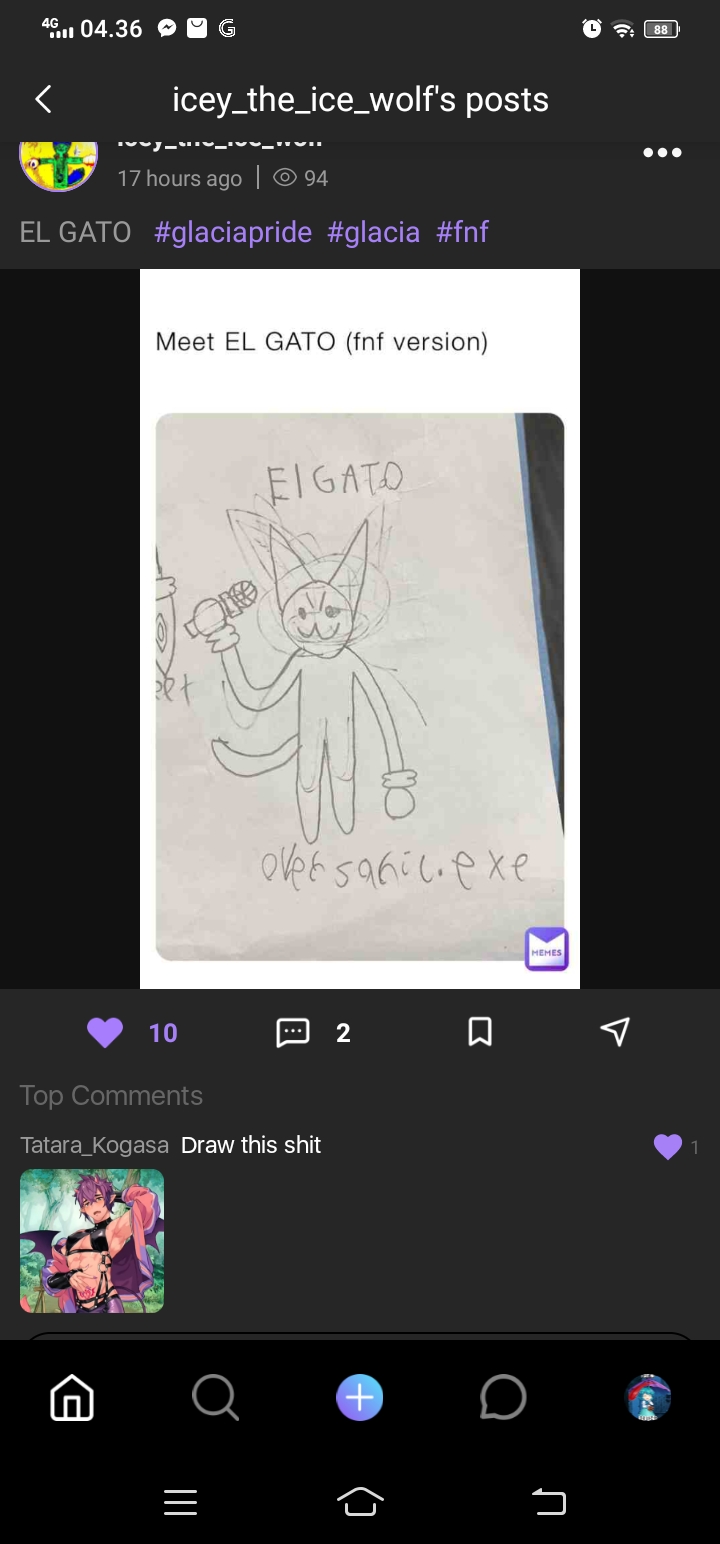Open the #glacia hashtag
The width and height of the screenshot is (720, 1544).
373,232
